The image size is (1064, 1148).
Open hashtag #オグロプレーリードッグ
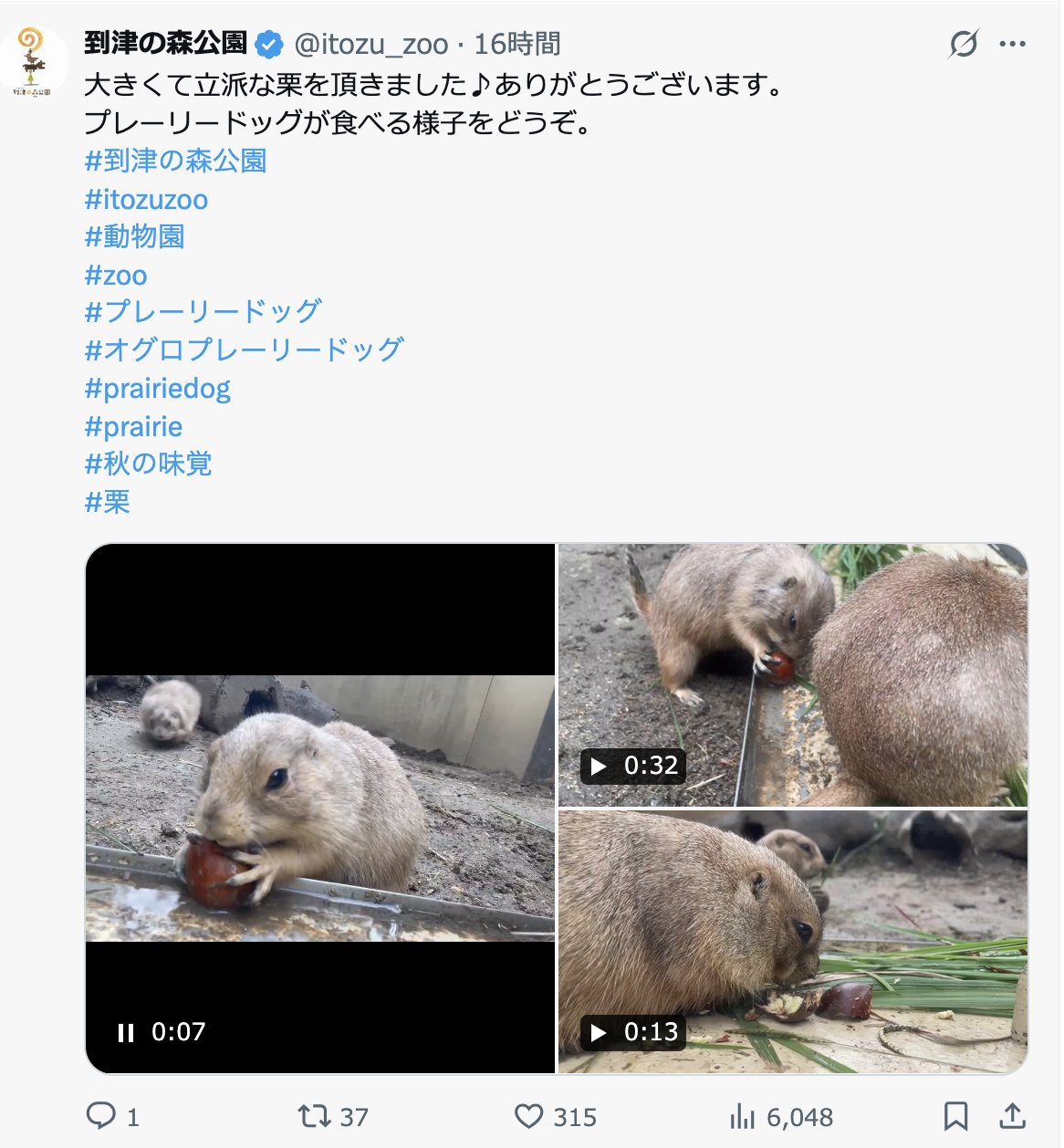[244, 350]
